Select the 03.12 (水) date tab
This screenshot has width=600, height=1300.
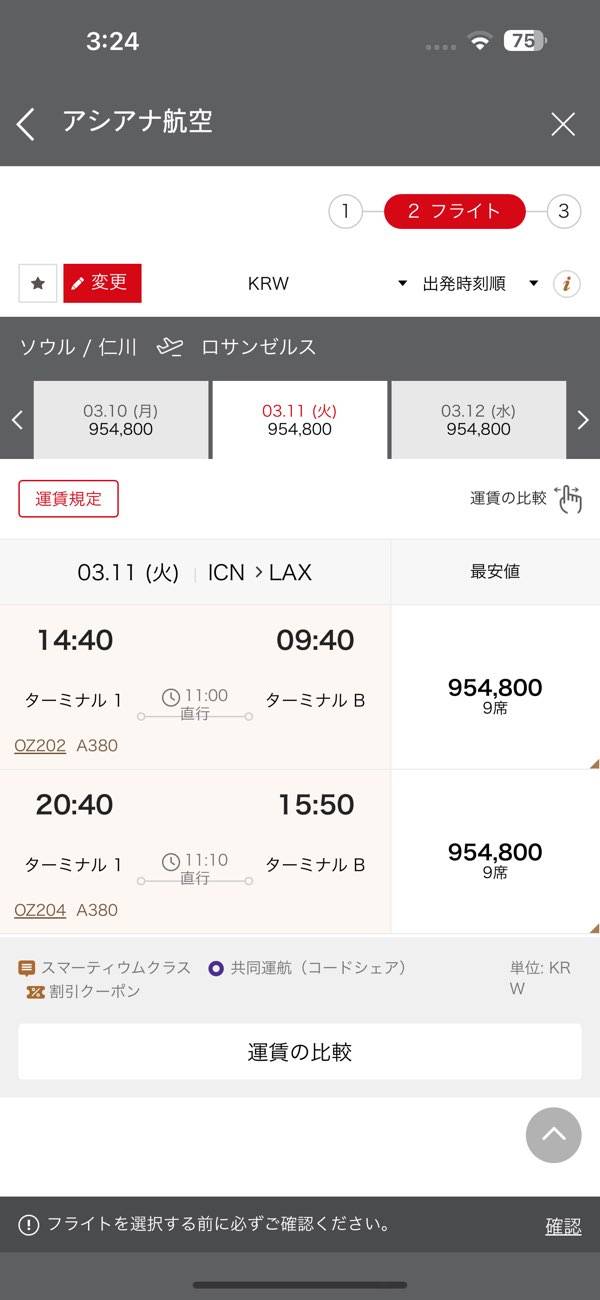(478, 420)
